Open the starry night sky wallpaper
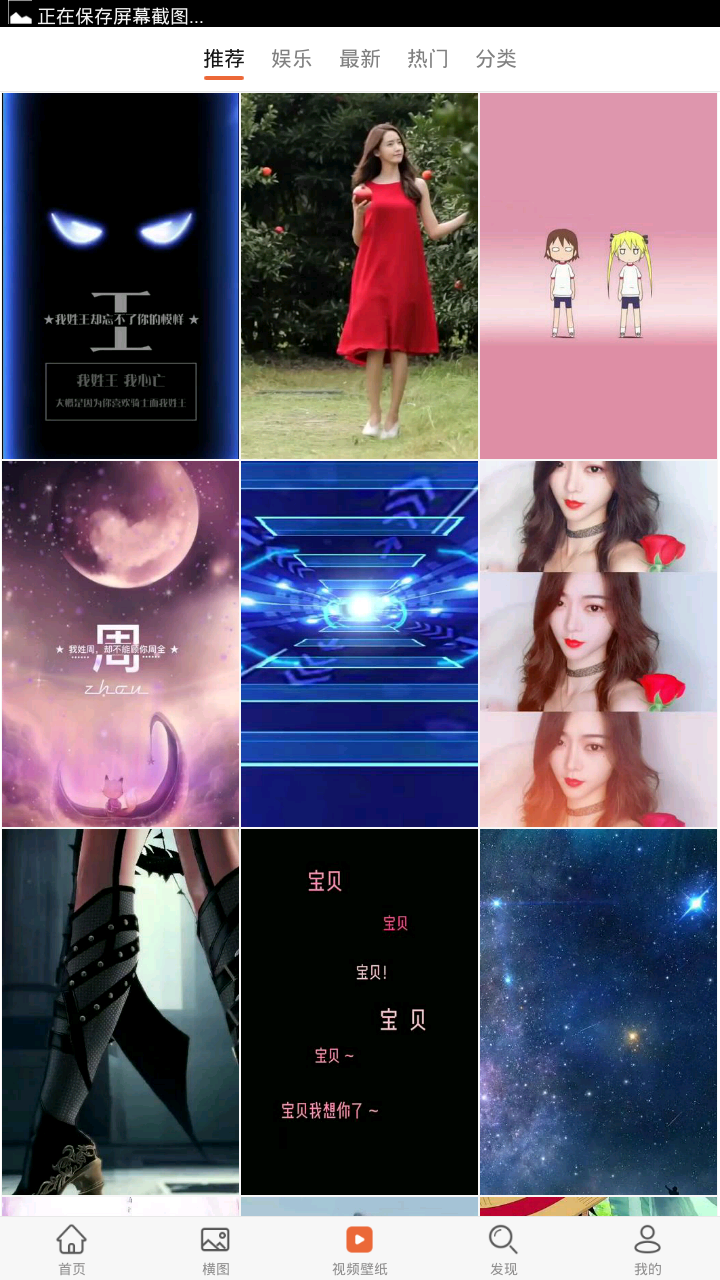This screenshot has height=1280, width=720. (598, 1012)
